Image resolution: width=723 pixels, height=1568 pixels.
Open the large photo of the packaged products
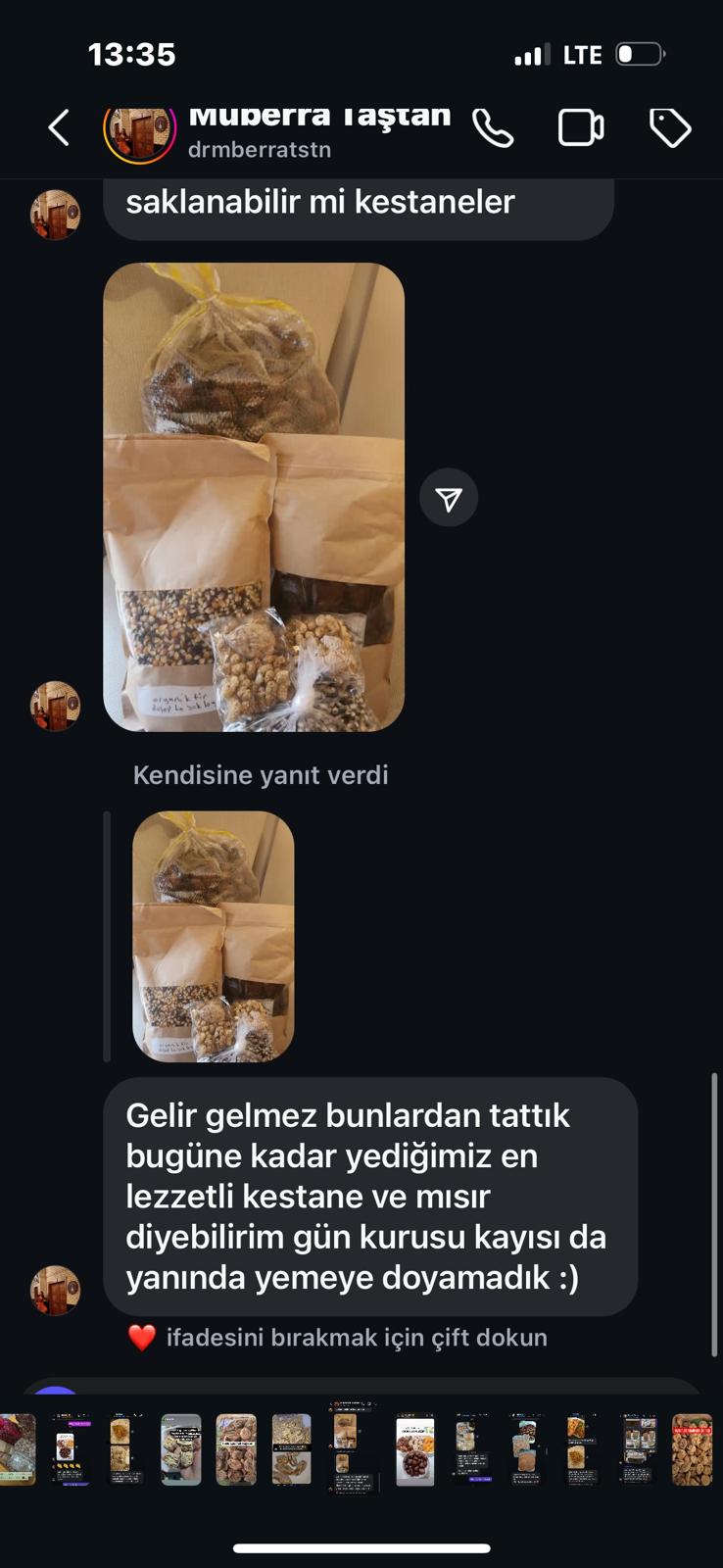click(x=254, y=497)
